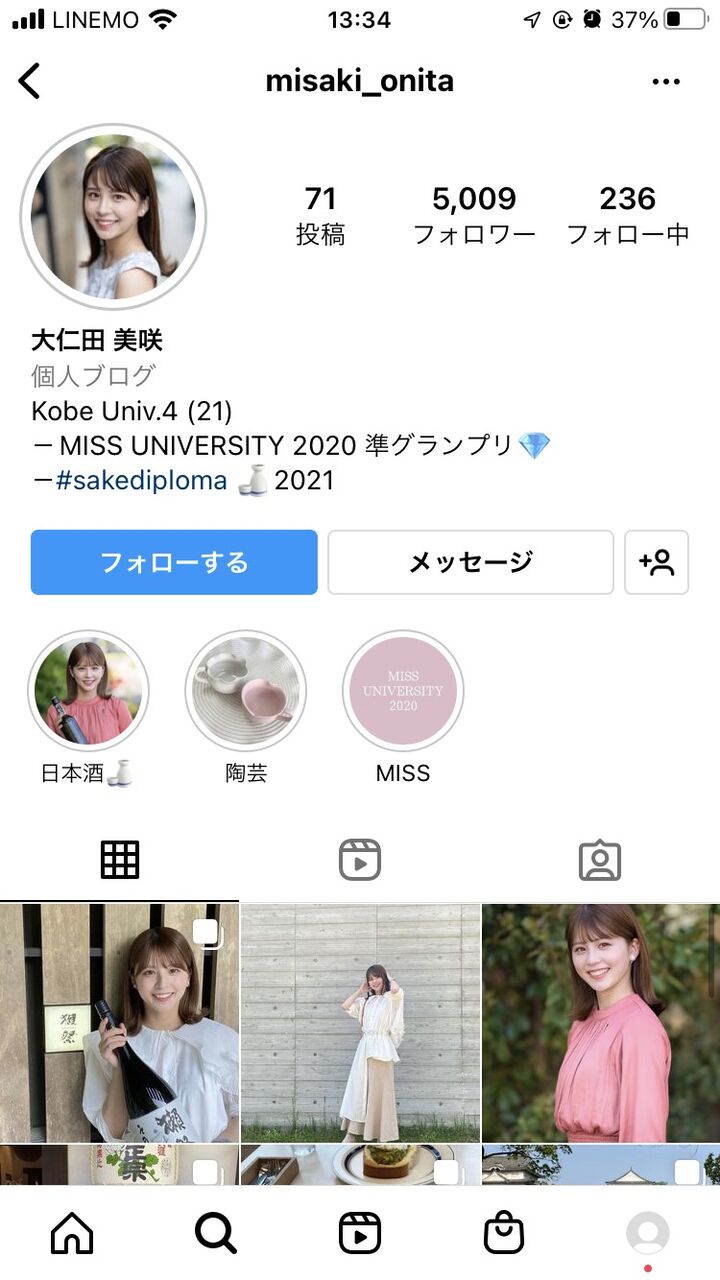Open the three-dot options menu
720x1280 pixels.
point(666,82)
